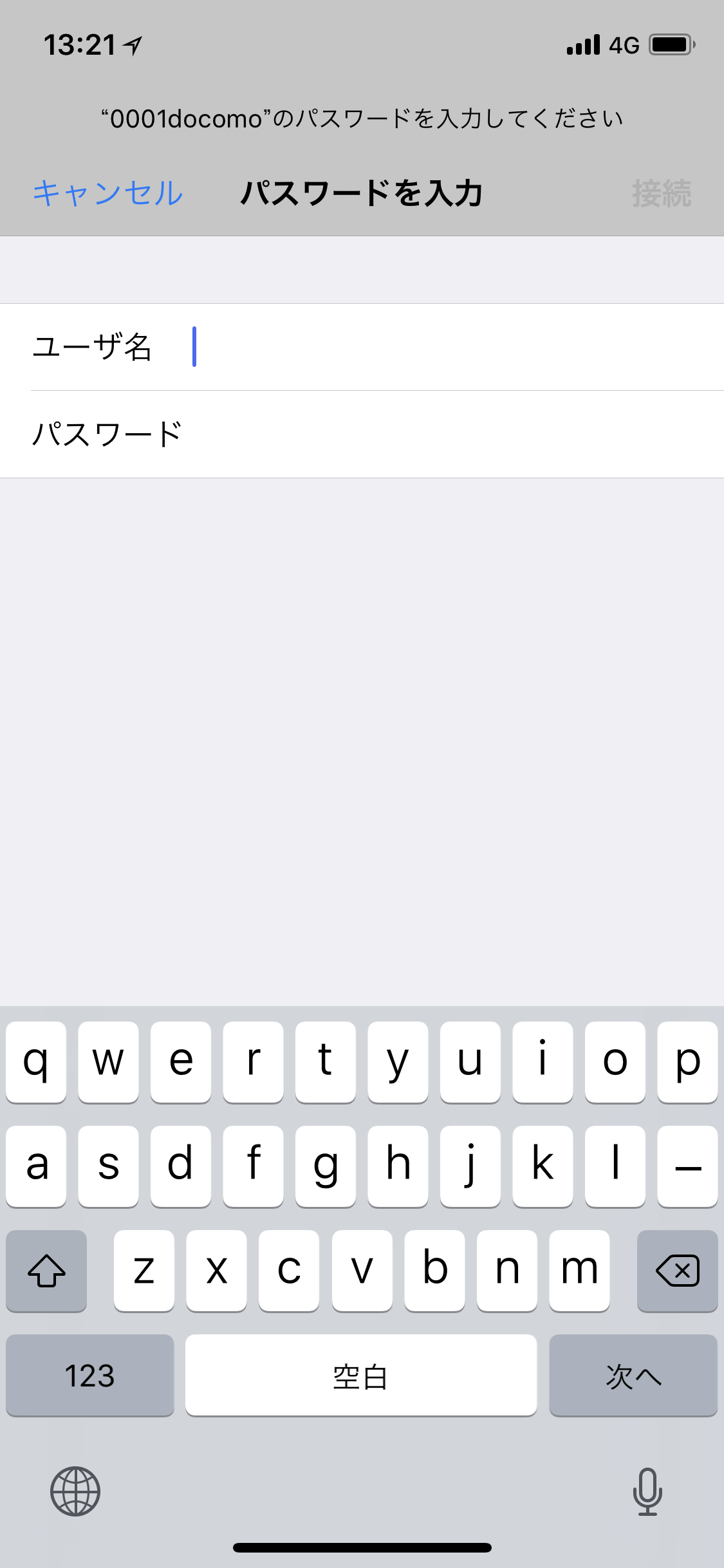This screenshot has height=1568, width=724.
Task: Start dictation with the microphone icon
Action: (x=647, y=1491)
